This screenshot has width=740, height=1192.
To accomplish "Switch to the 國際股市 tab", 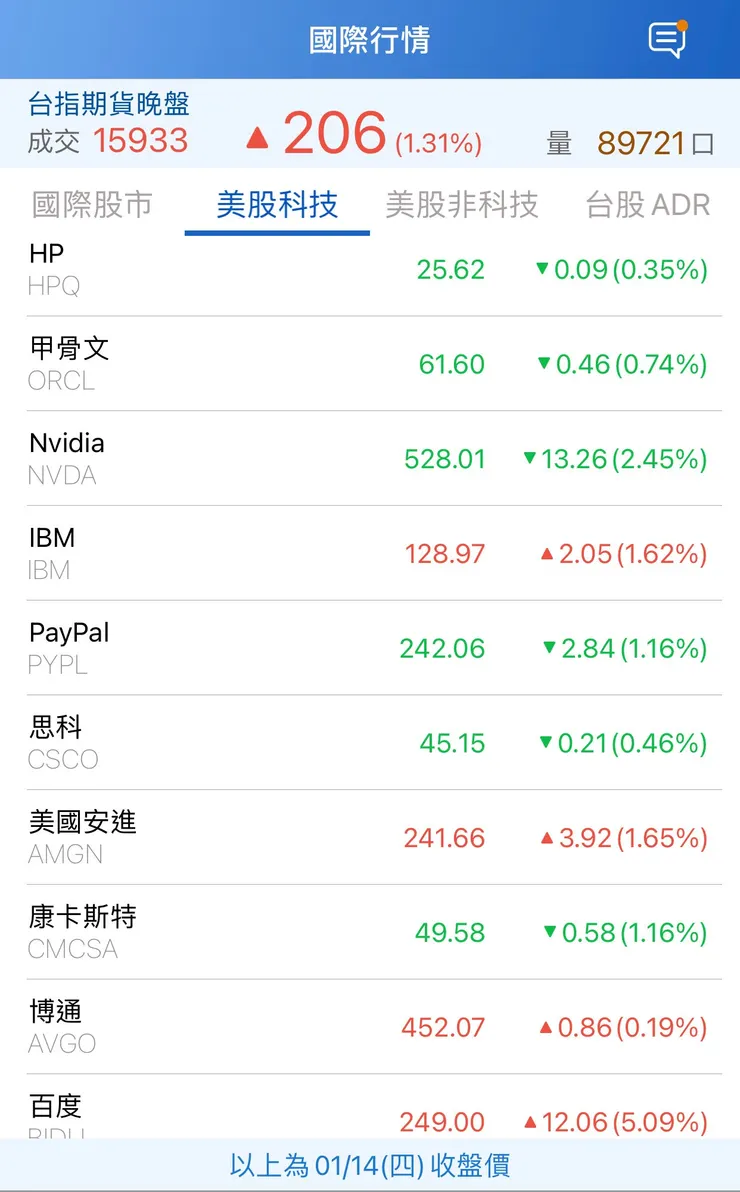I will [92, 205].
